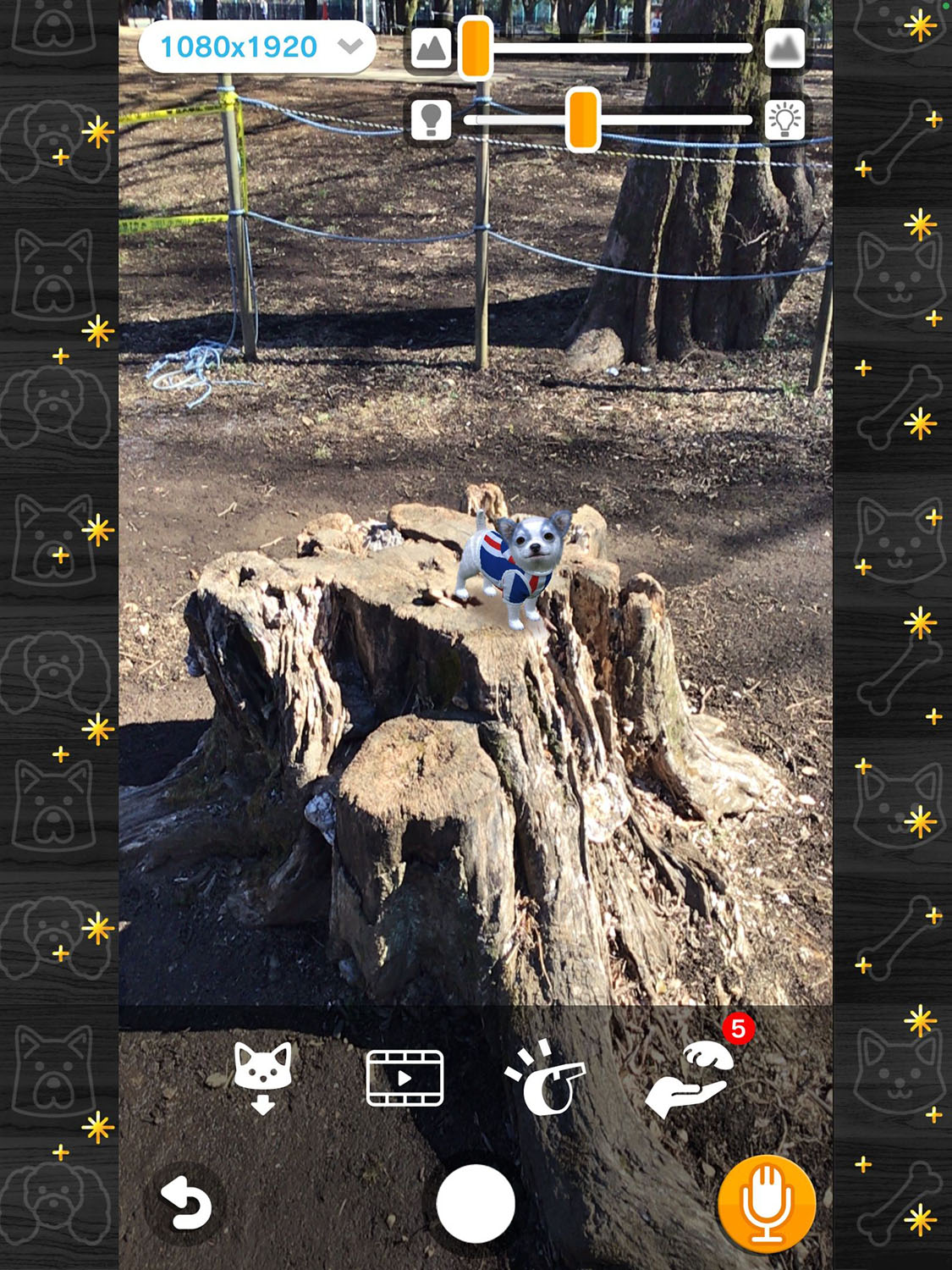
Task: Take a photo with the white shutter button
Action: [476, 1203]
